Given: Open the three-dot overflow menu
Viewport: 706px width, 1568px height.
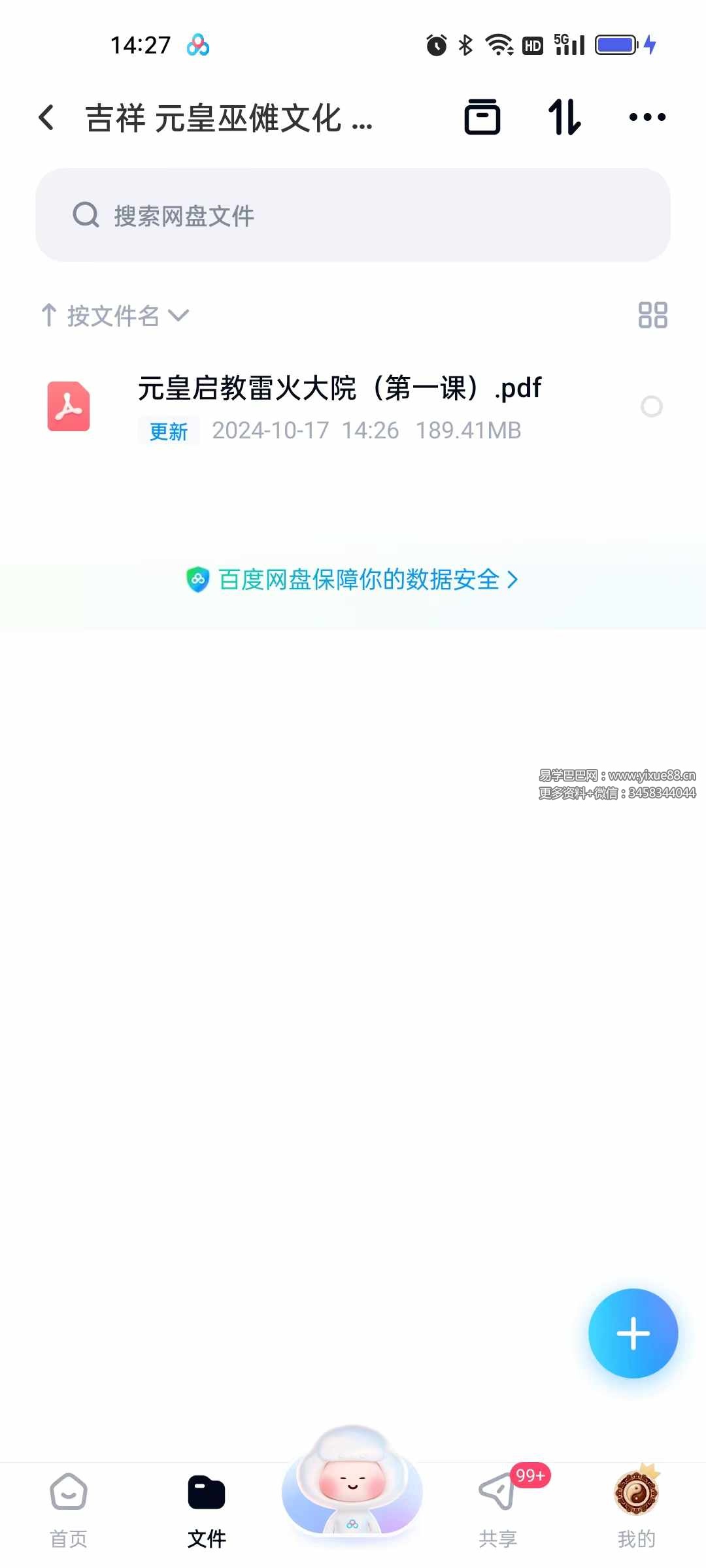Looking at the screenshot, I should click(647, 118).
